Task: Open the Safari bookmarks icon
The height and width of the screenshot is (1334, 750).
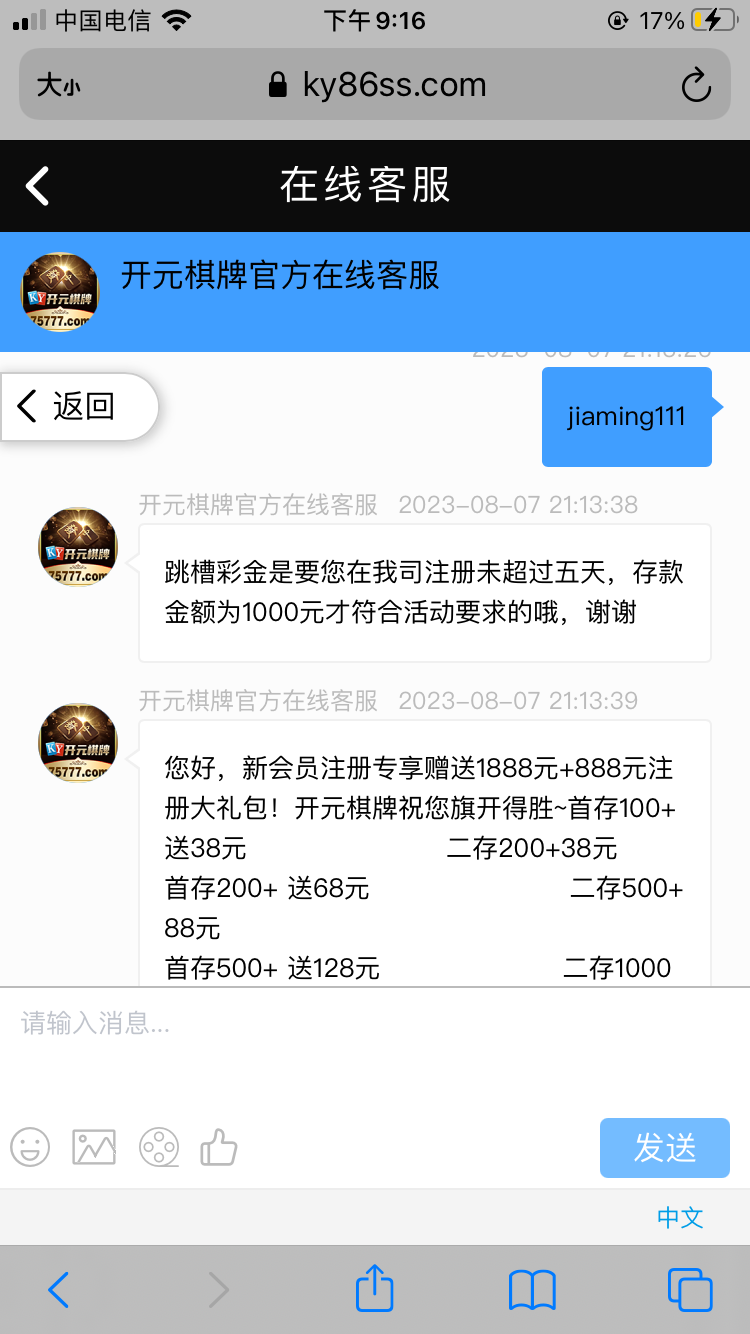Action: pos(531,1290)
